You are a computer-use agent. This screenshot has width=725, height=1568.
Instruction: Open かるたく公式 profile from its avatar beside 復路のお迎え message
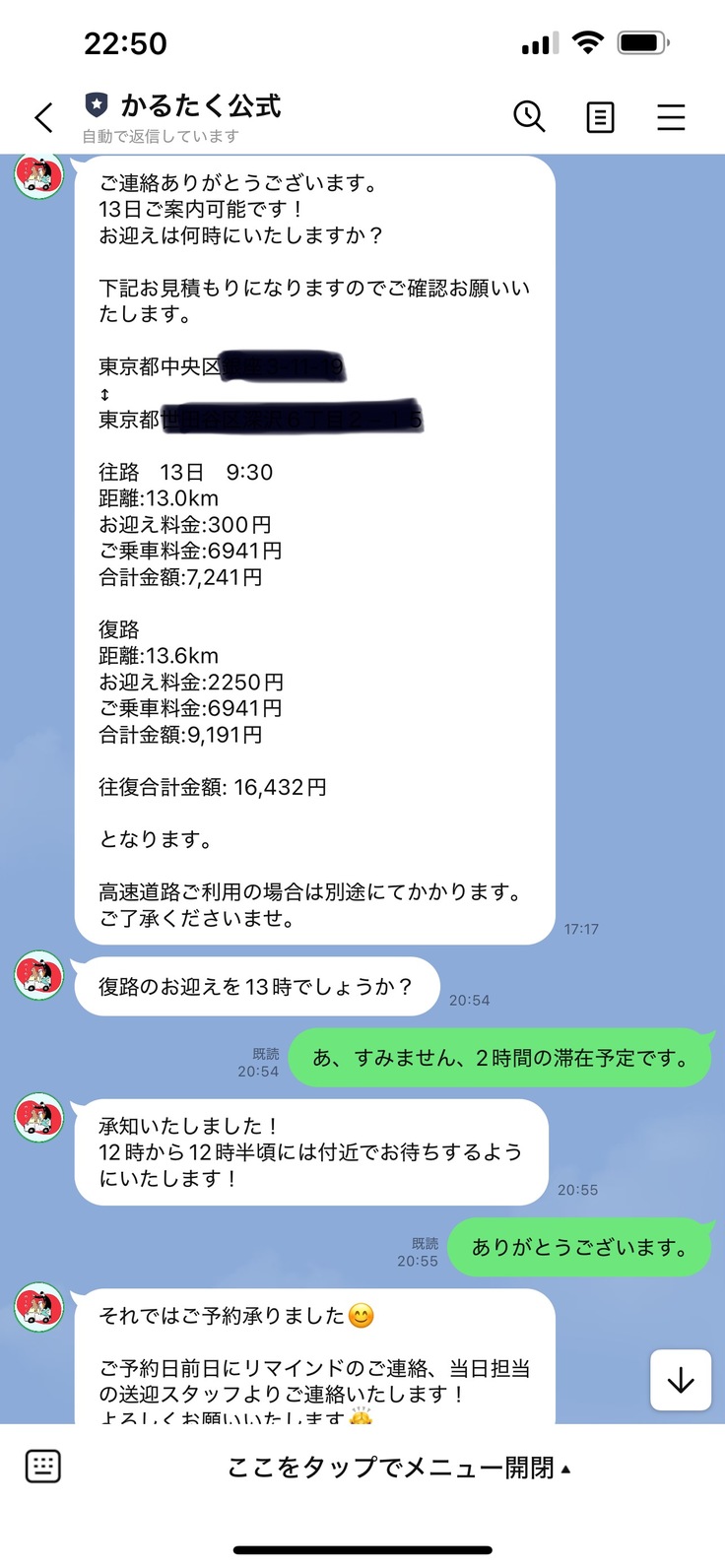[39, 975]
